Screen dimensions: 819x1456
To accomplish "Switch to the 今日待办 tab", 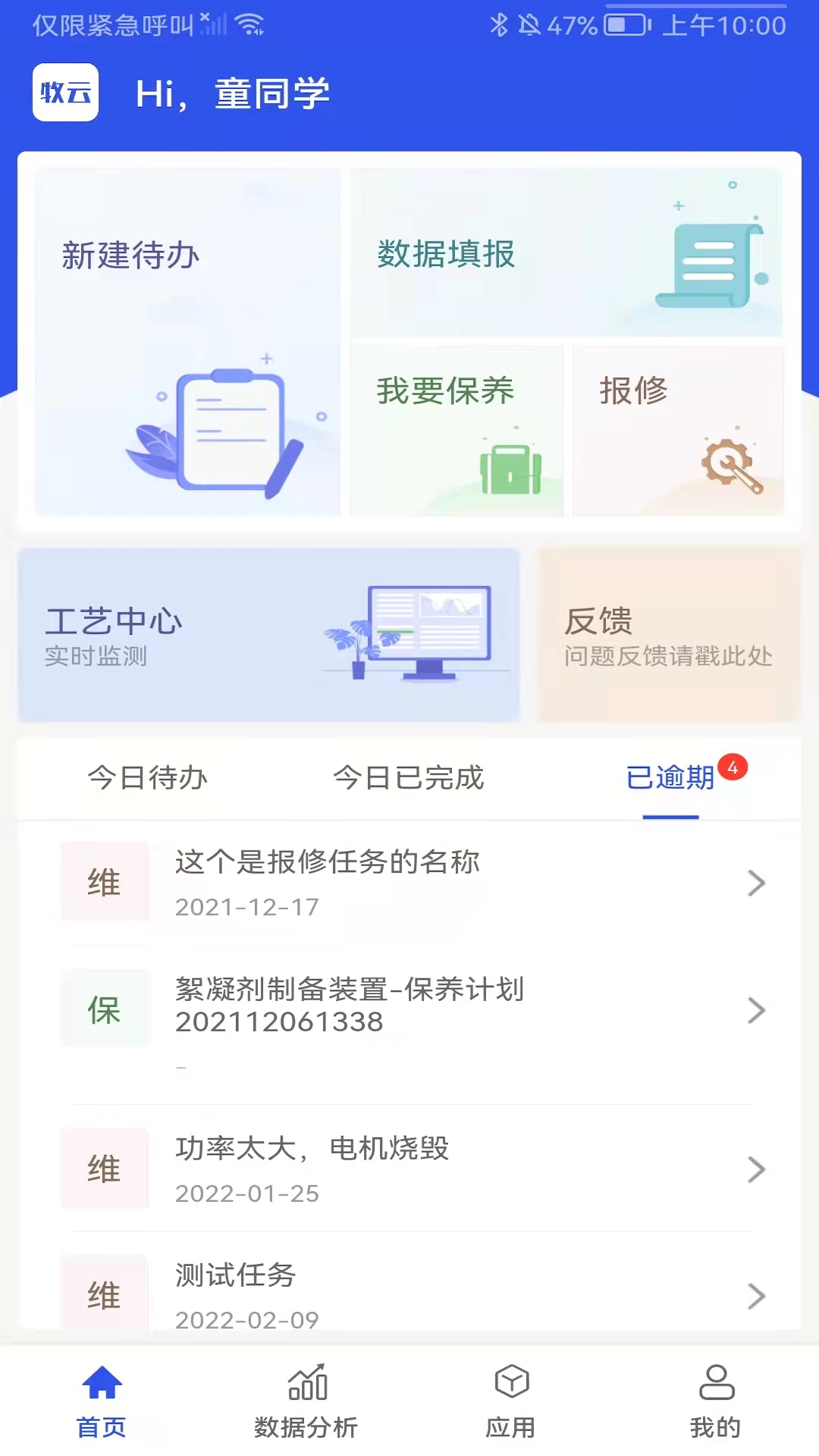I will [x=148, y=778].
